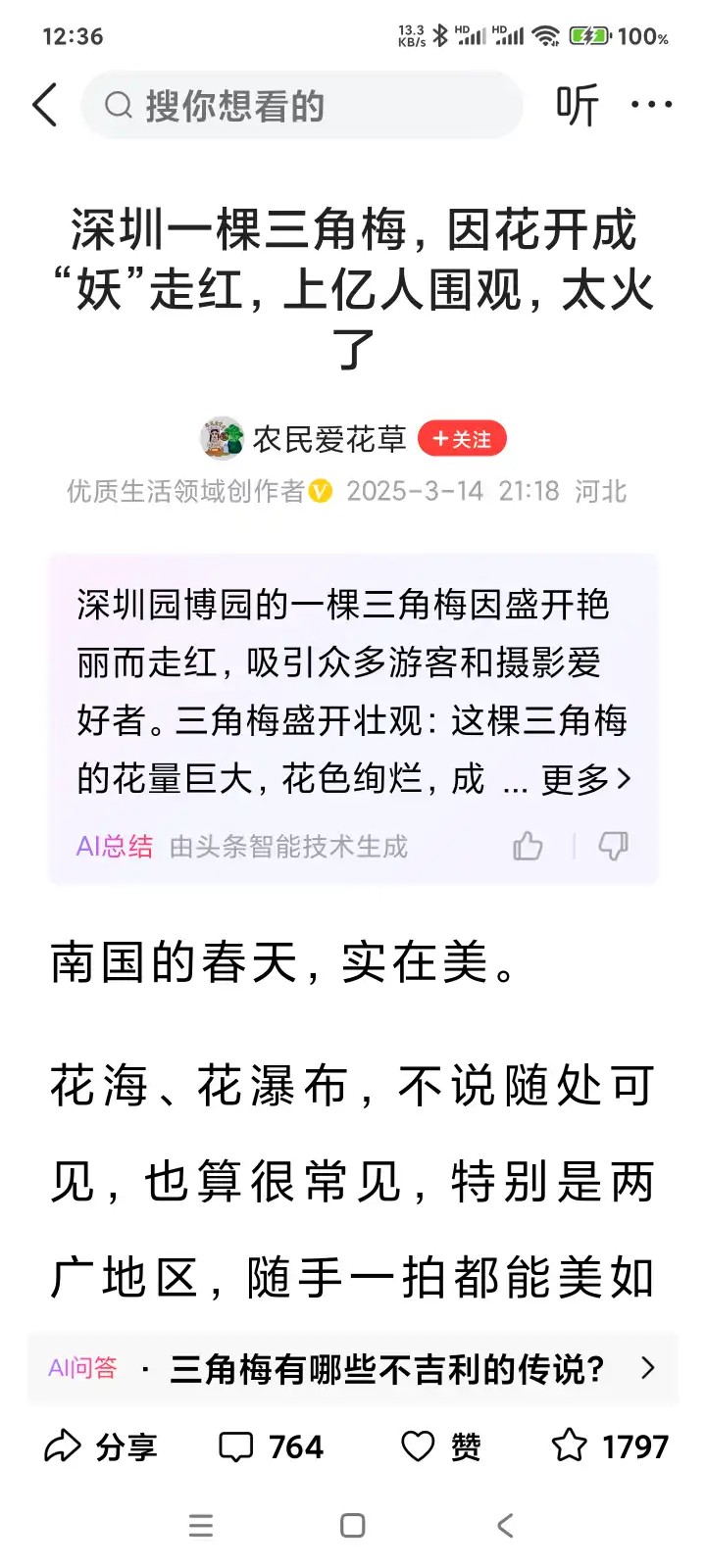Tap 听 to listen to the article
This screenshot has width=706, height=1568.
click(x=577, y=105)
